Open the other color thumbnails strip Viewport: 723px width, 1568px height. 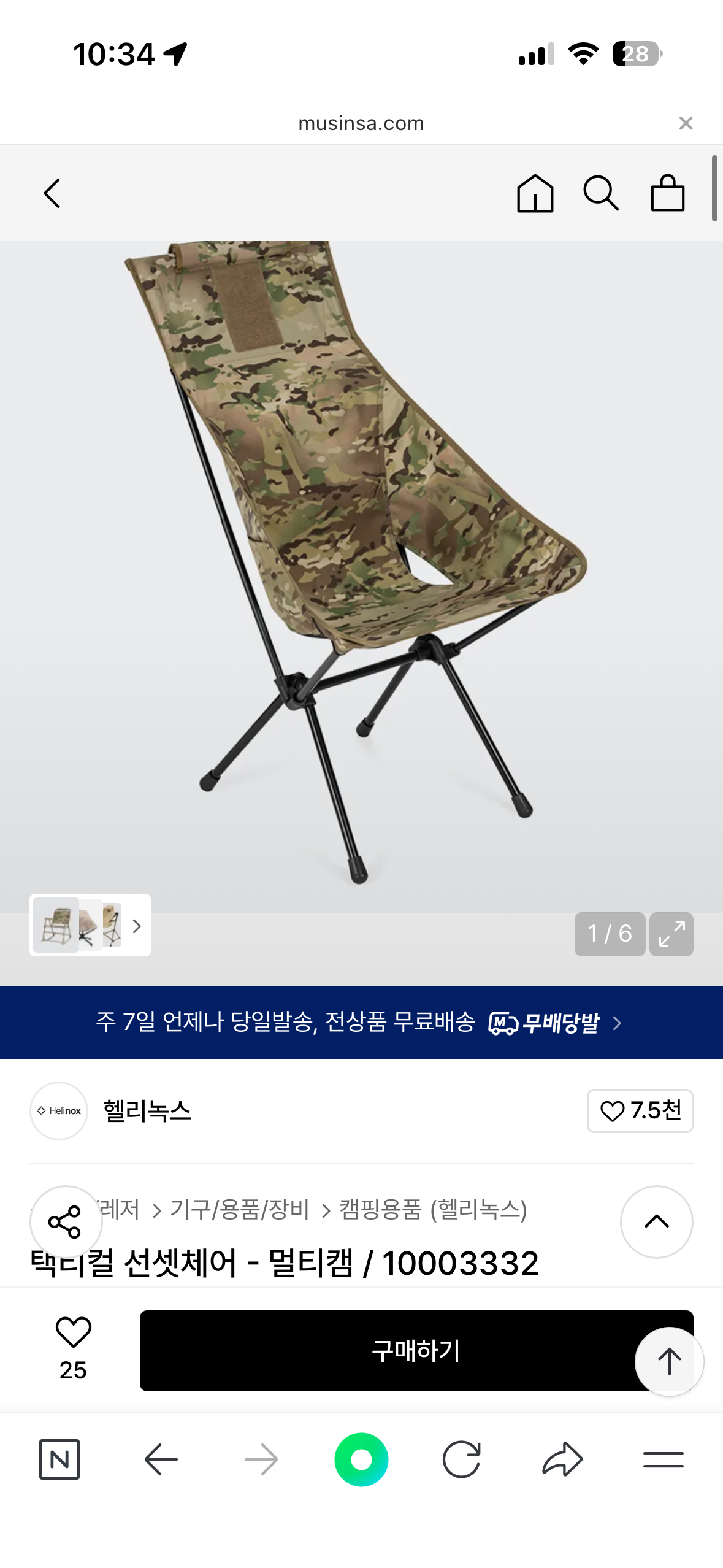(x=90, y=925)
